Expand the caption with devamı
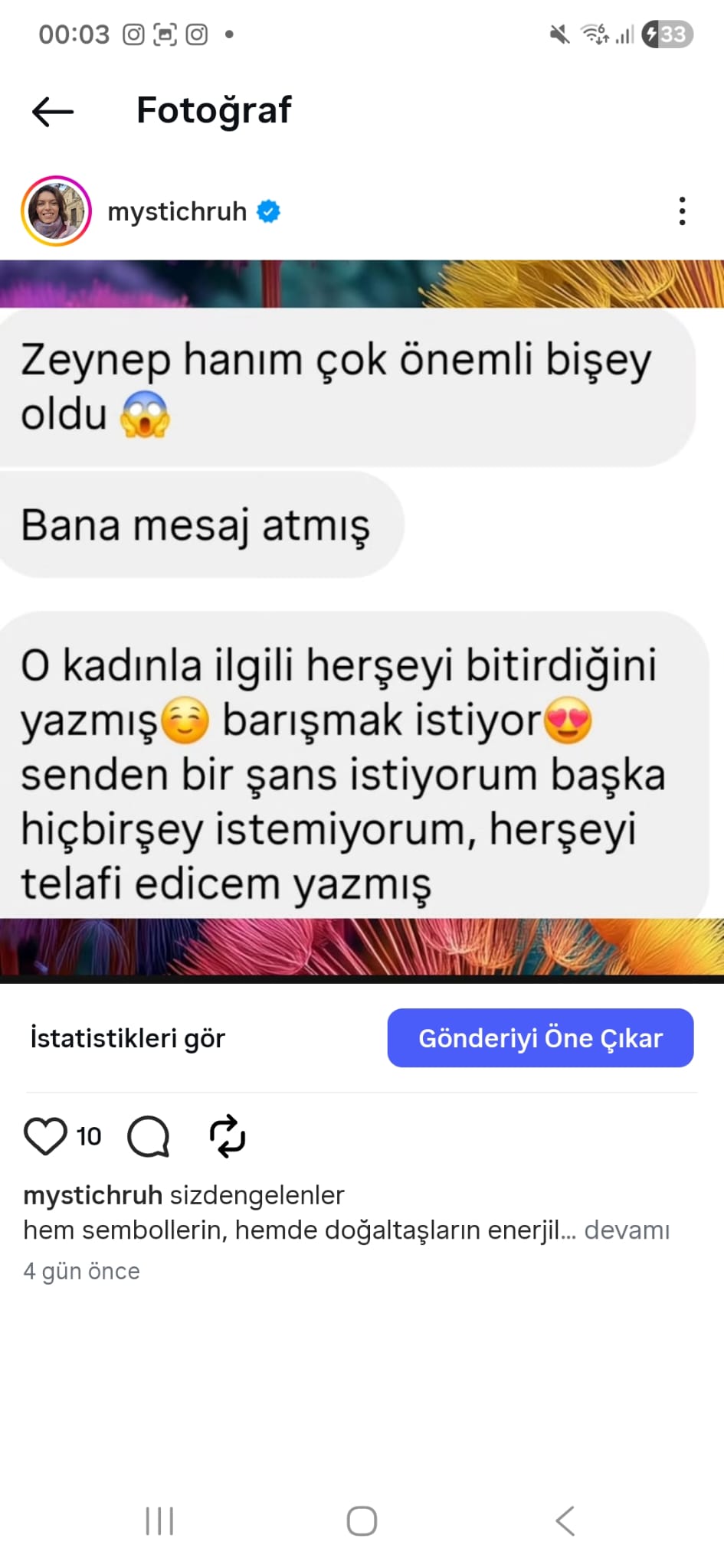 pyautogui.click(x=627, y=1230)
